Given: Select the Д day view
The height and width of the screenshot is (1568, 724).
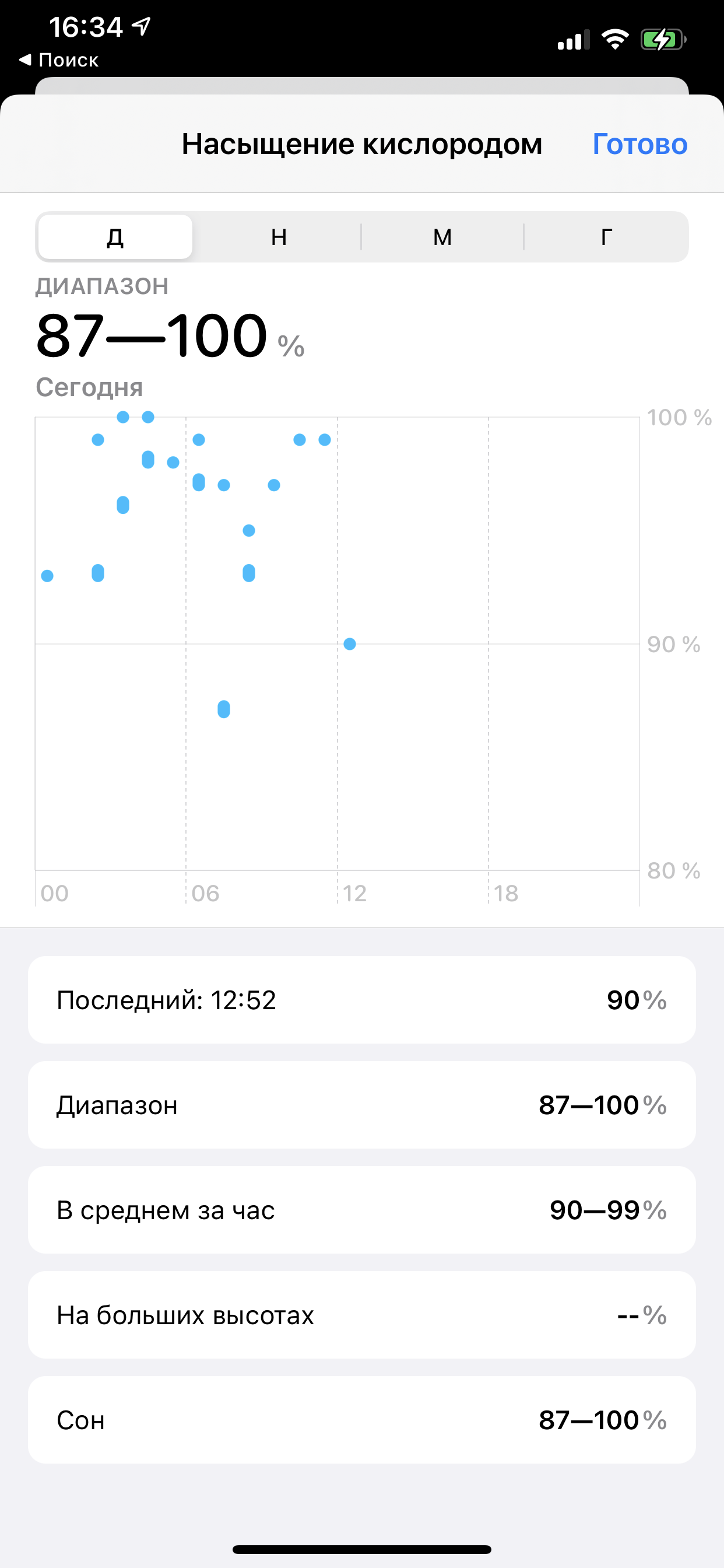Looking at the screenshot, I should [x=115, y=237].
